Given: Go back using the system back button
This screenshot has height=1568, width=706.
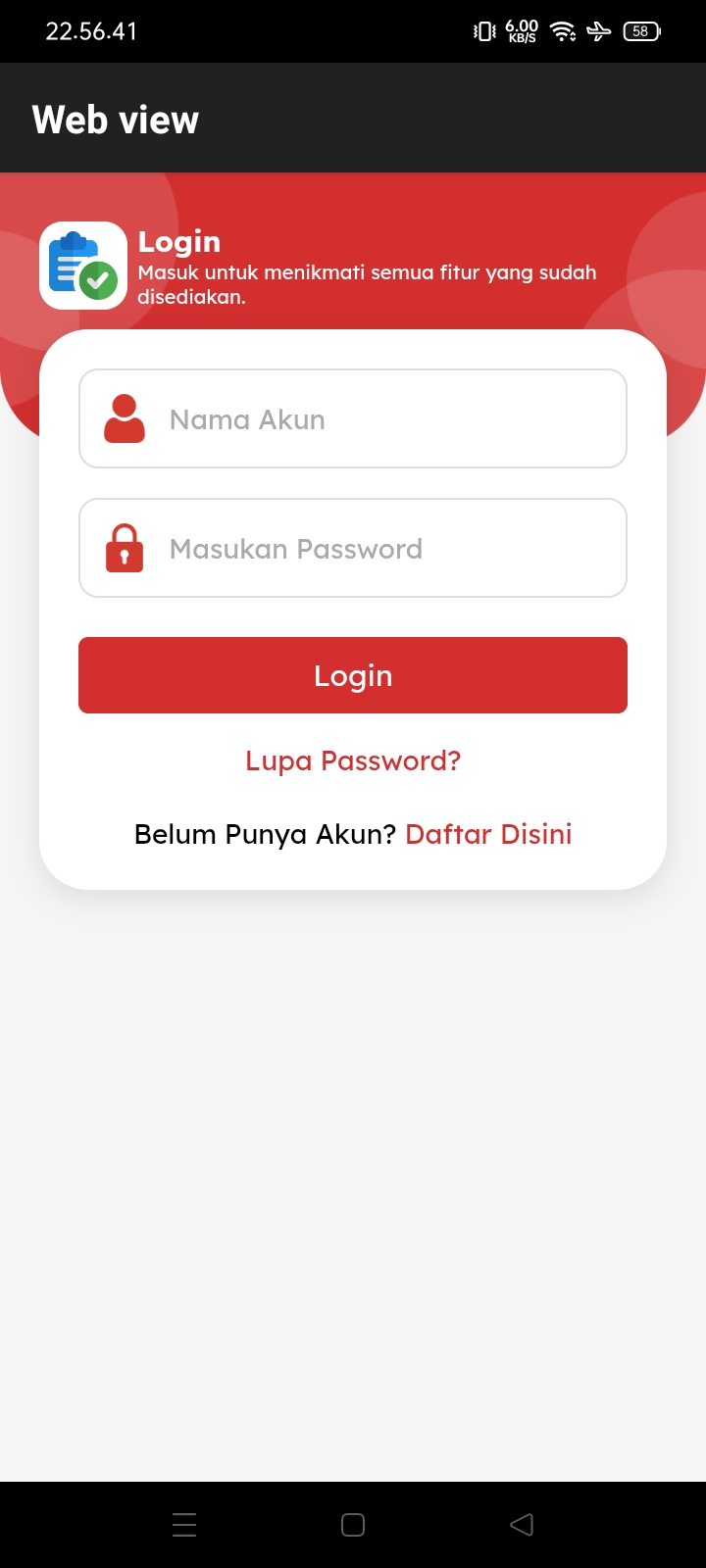Looking at the screenshot, I should (x=522, y=1524).
